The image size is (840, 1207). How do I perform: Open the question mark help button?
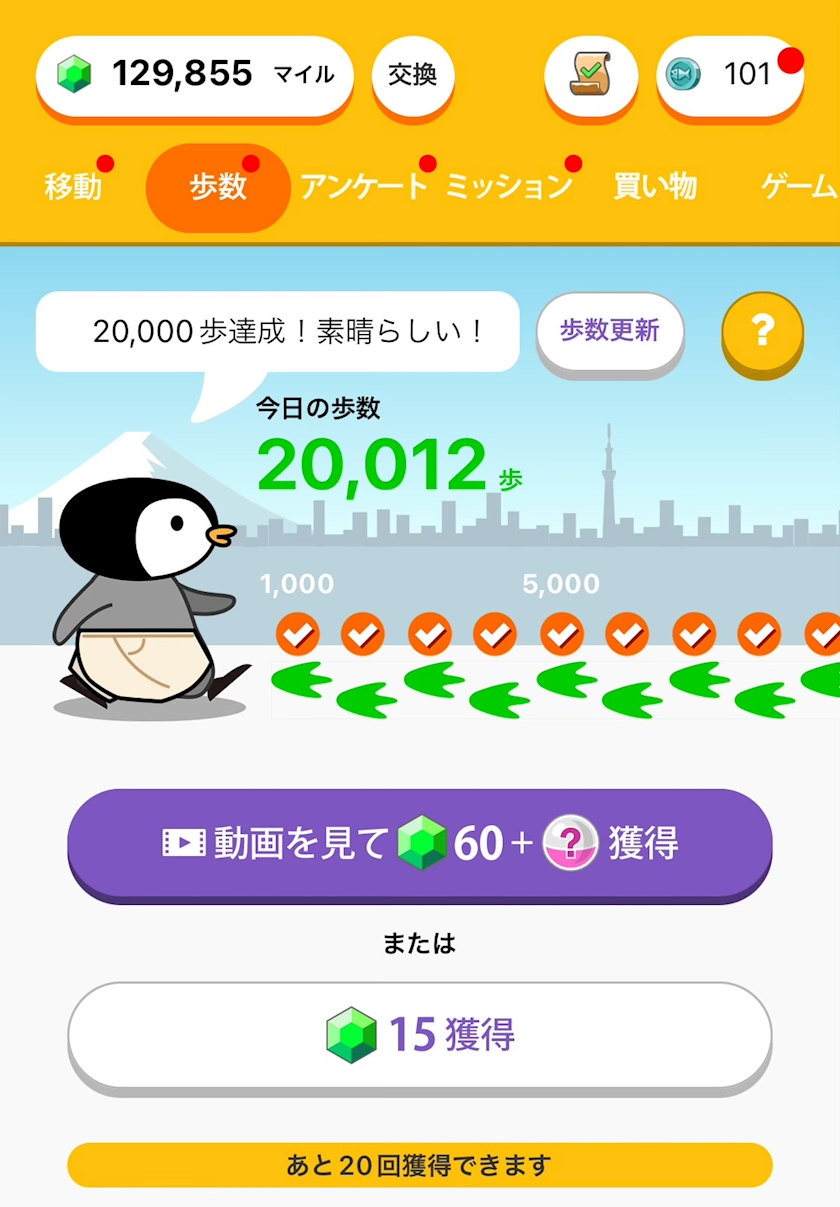click(762, 332)
